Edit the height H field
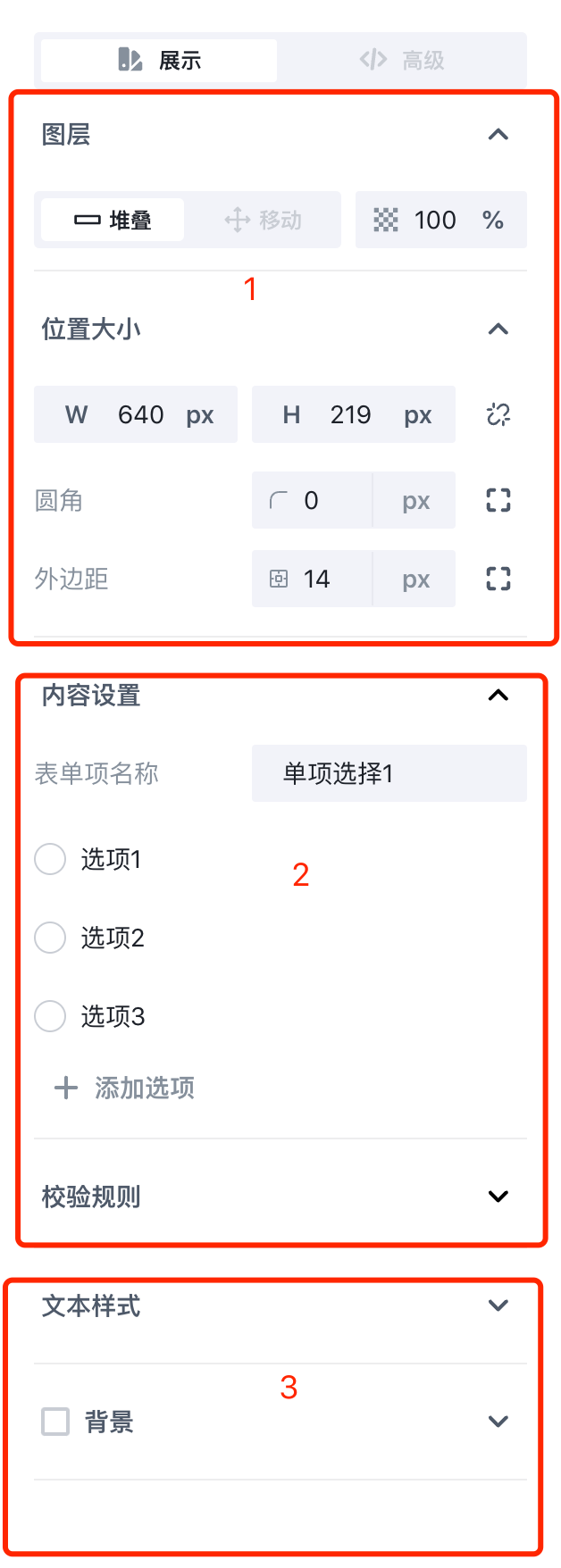Image resolution: width=561 pixels, height=1568 pixels. point(350,414)
